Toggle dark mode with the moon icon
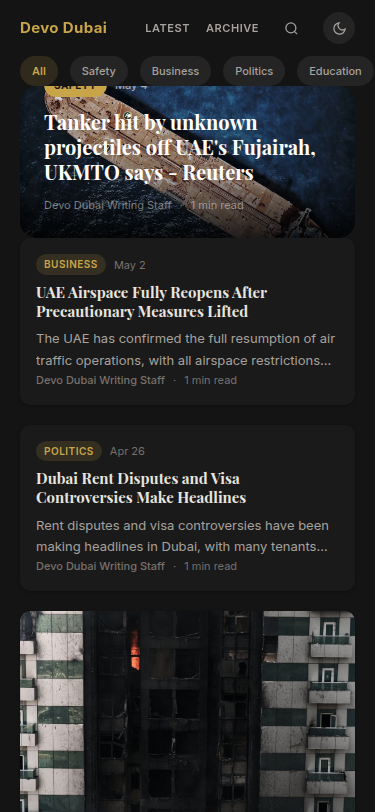The width and height of the screenshot is (375, 812). (339, 28)
